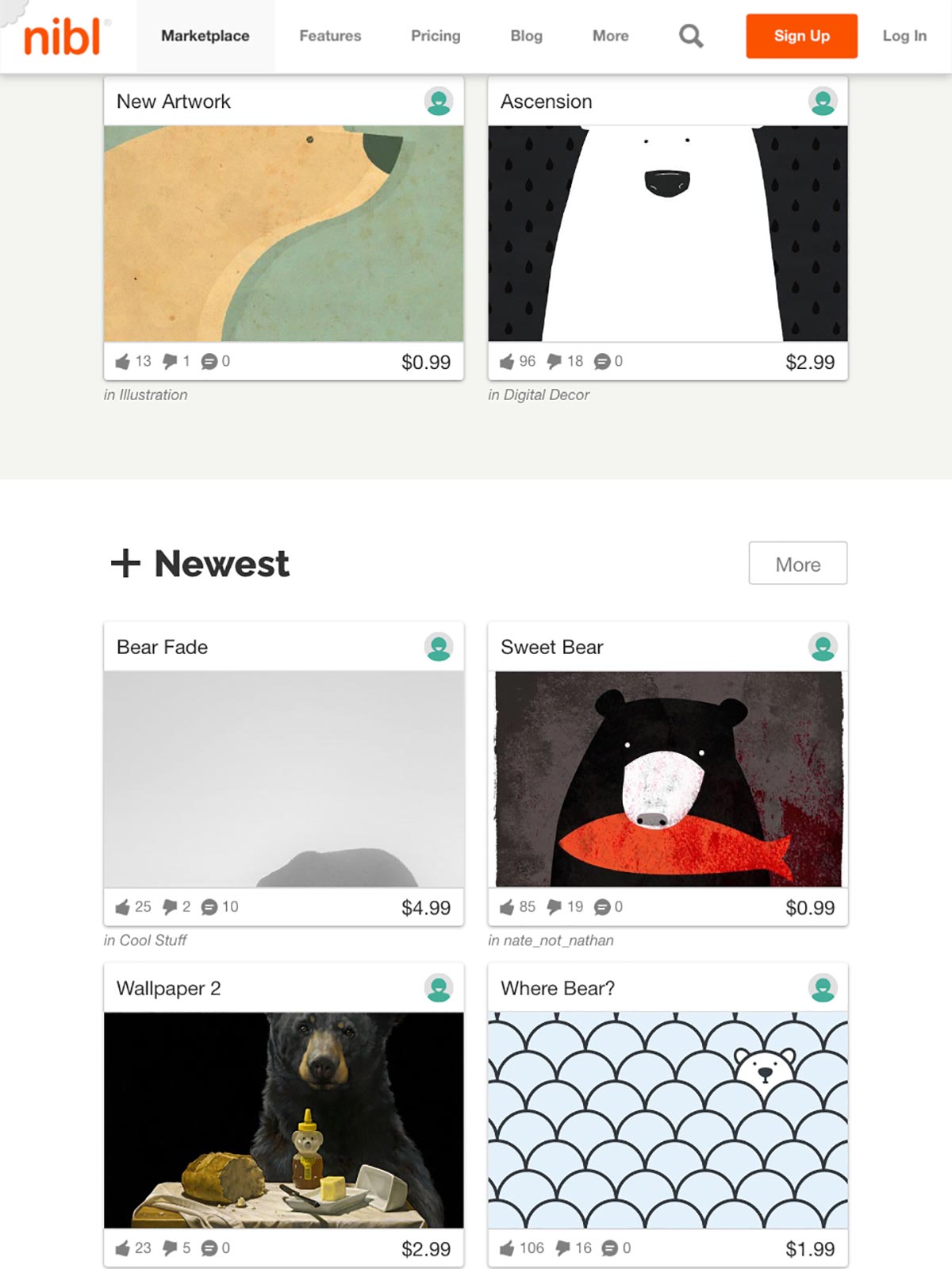Image resolution: width=952 pixels, height=1269 pixels.
Task: Tap the orange Sign Up button
Action: 801,36
